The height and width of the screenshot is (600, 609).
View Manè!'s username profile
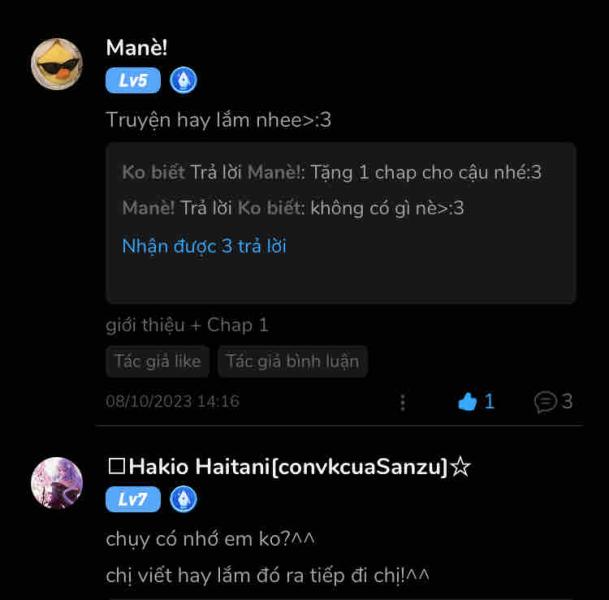point(137,48)
